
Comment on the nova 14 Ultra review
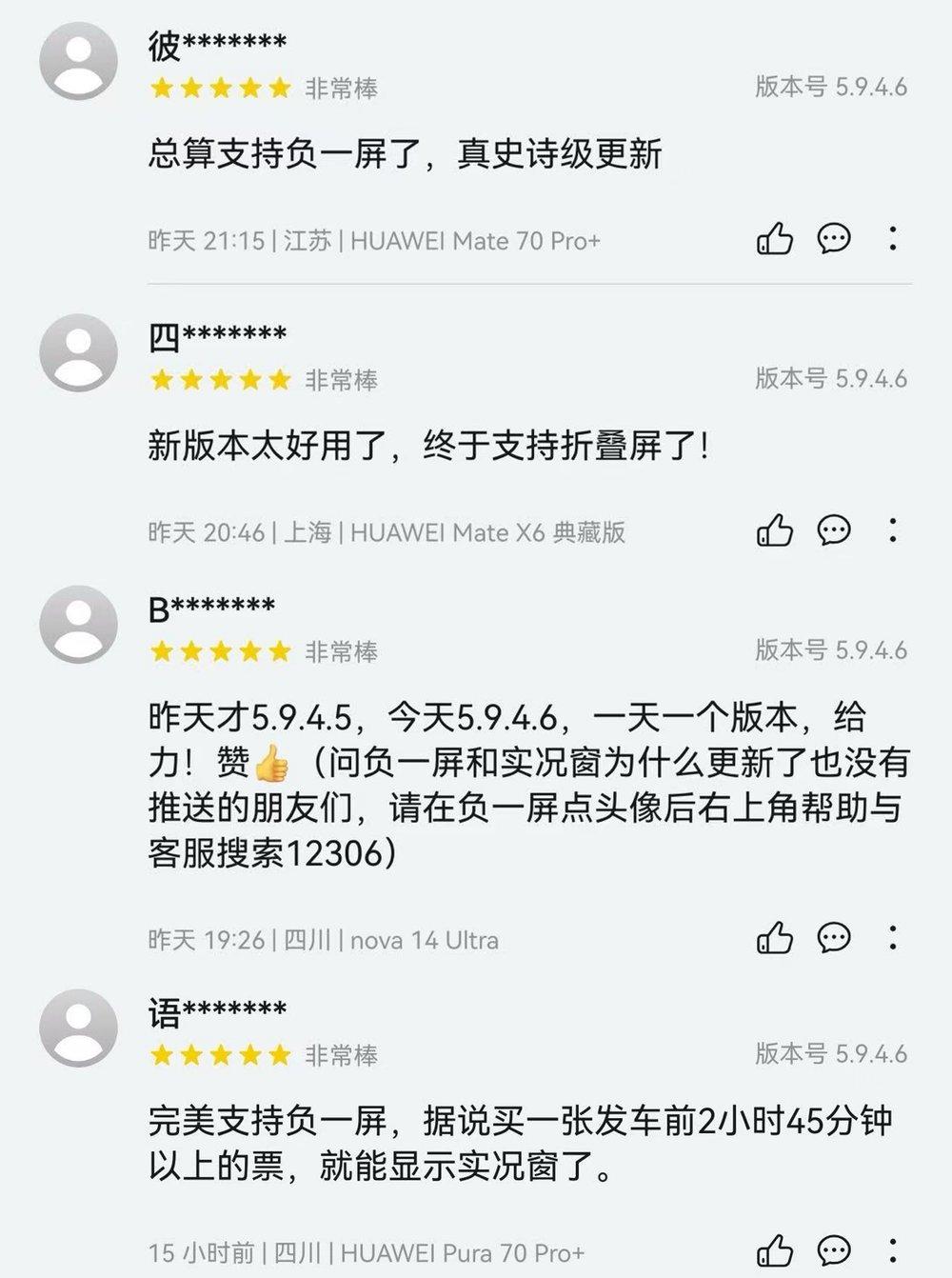coord(834,938)
